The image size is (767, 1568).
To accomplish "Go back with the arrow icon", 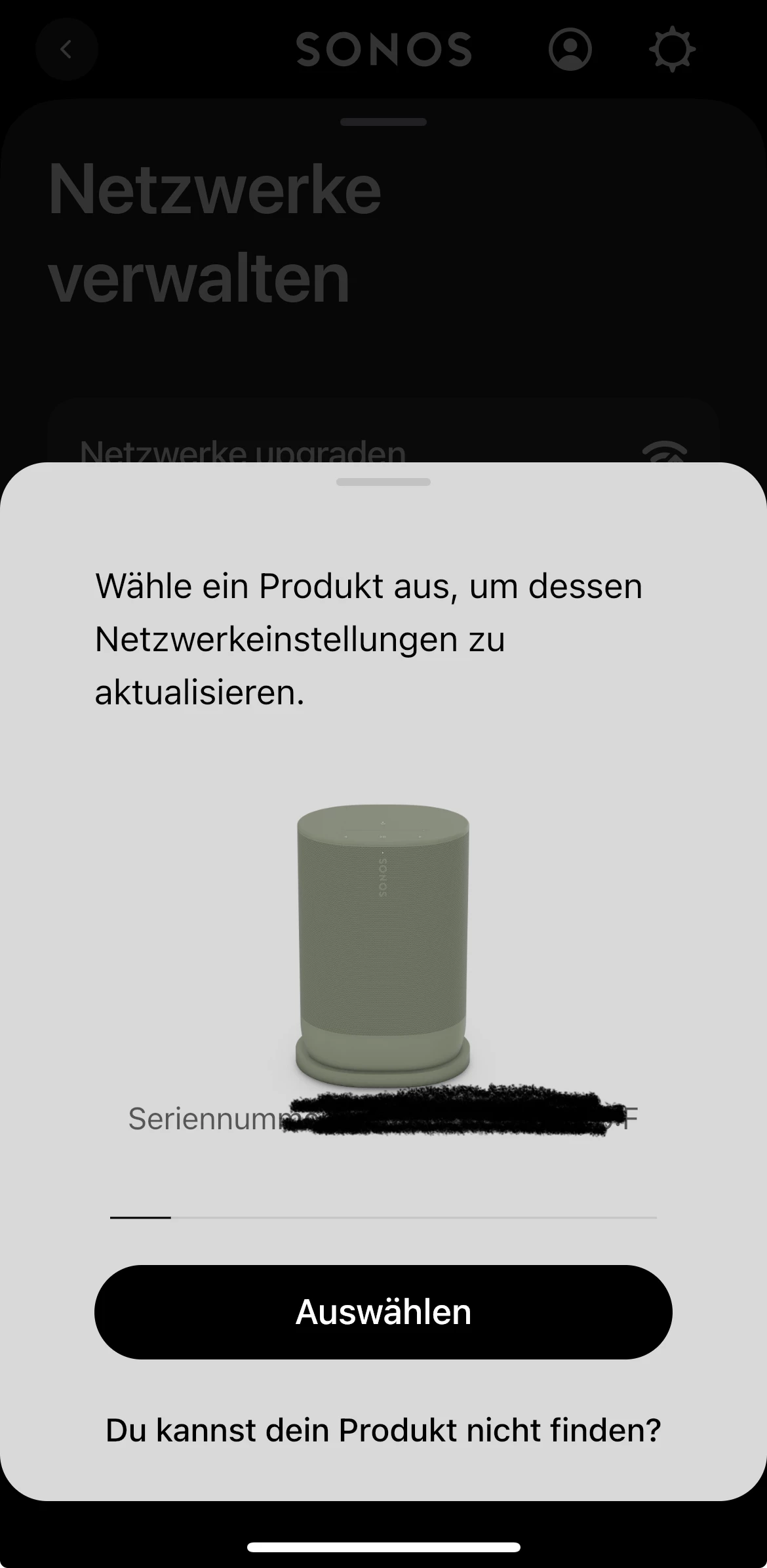I will [66, 49].
